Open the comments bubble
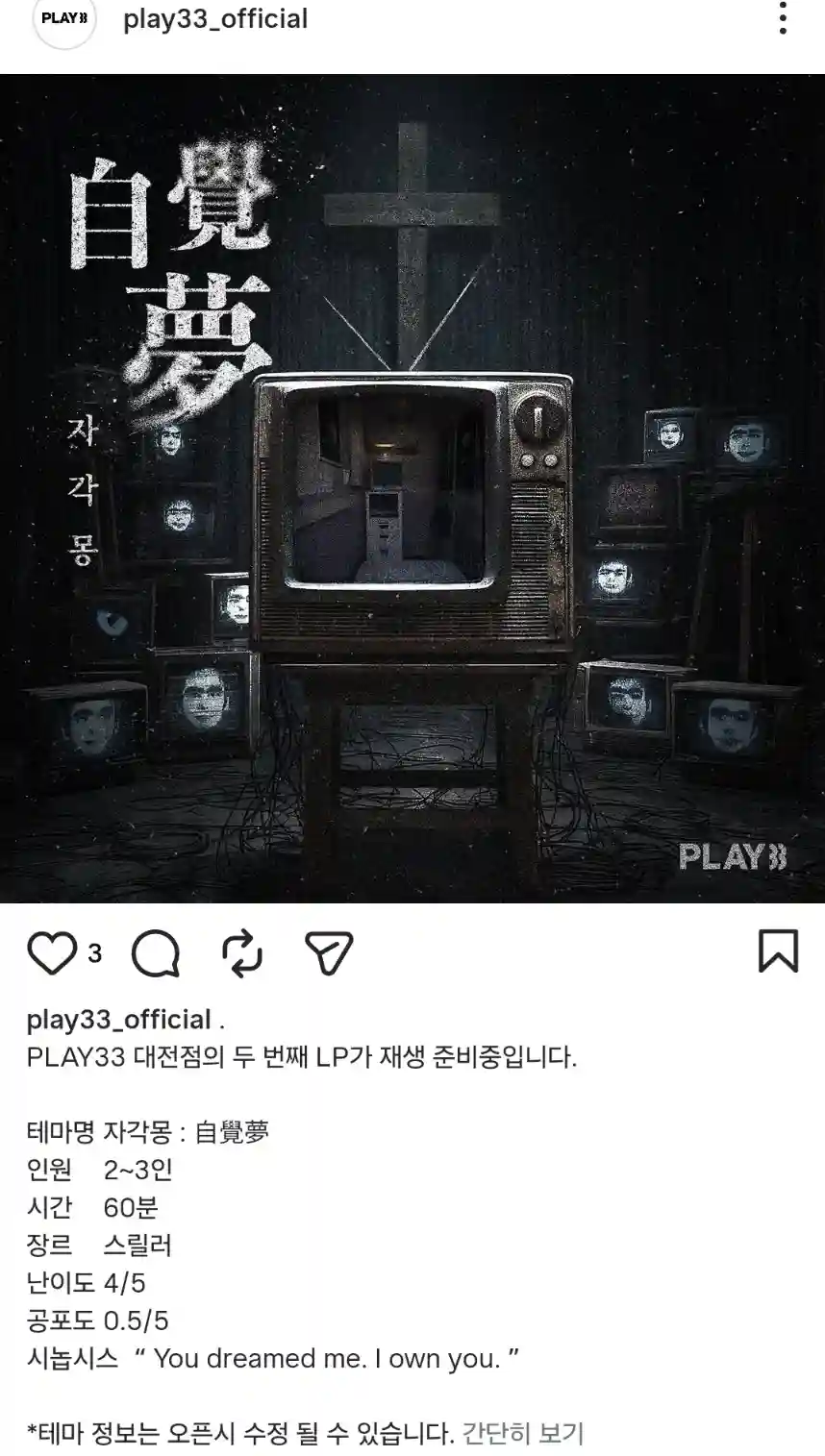Viewport: 825px width, 1456px height. (x=156, y=953)
